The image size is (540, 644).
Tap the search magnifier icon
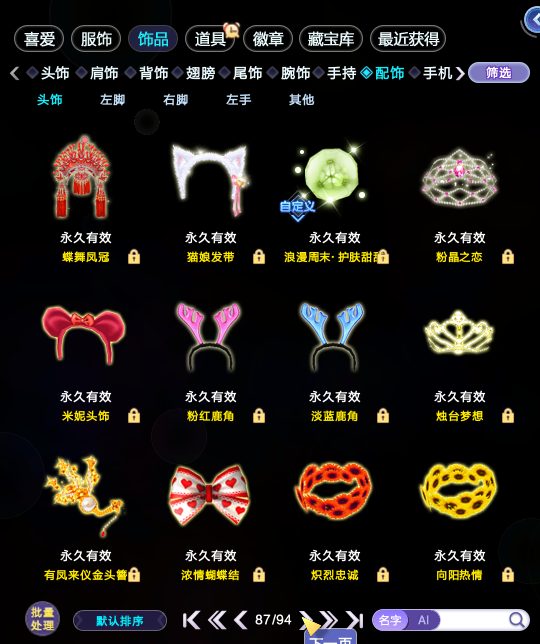517,619
